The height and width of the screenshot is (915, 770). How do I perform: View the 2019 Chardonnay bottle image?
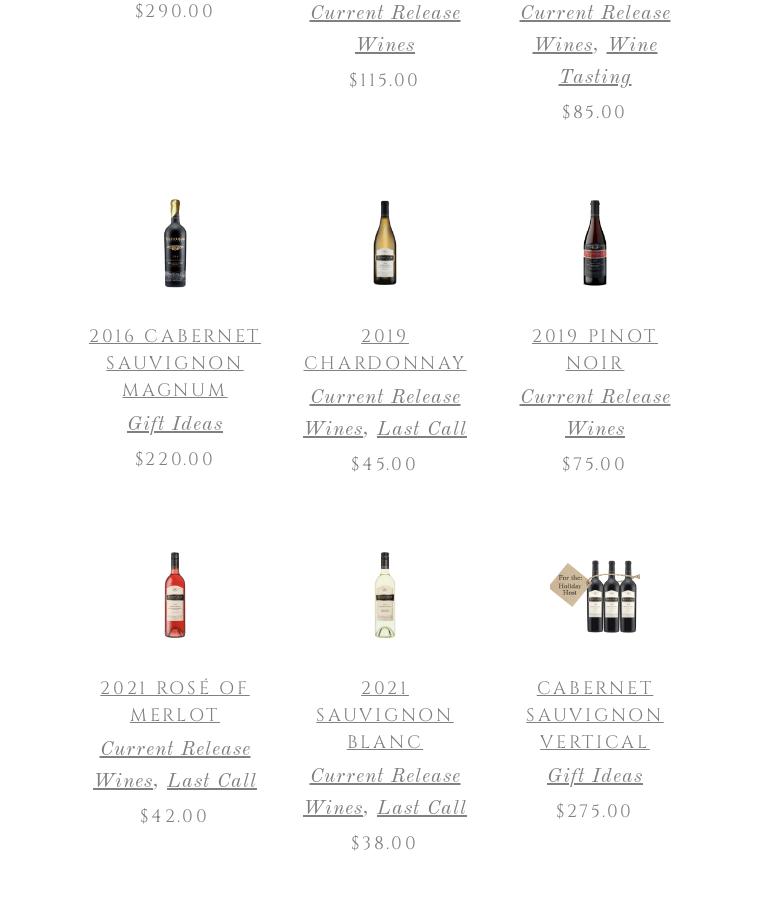point(384,242)
